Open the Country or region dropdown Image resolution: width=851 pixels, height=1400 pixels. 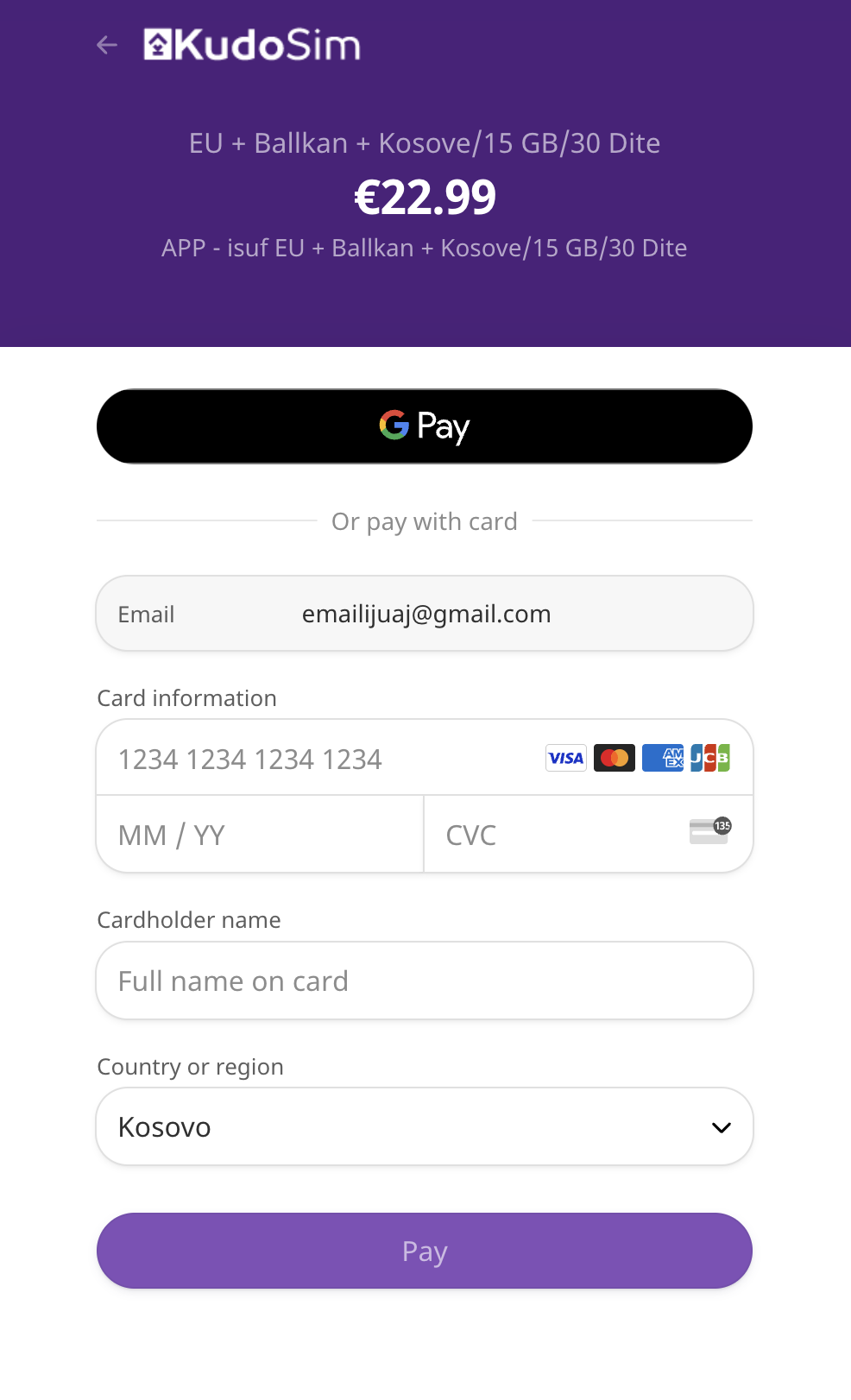(x=425, y=1126)
